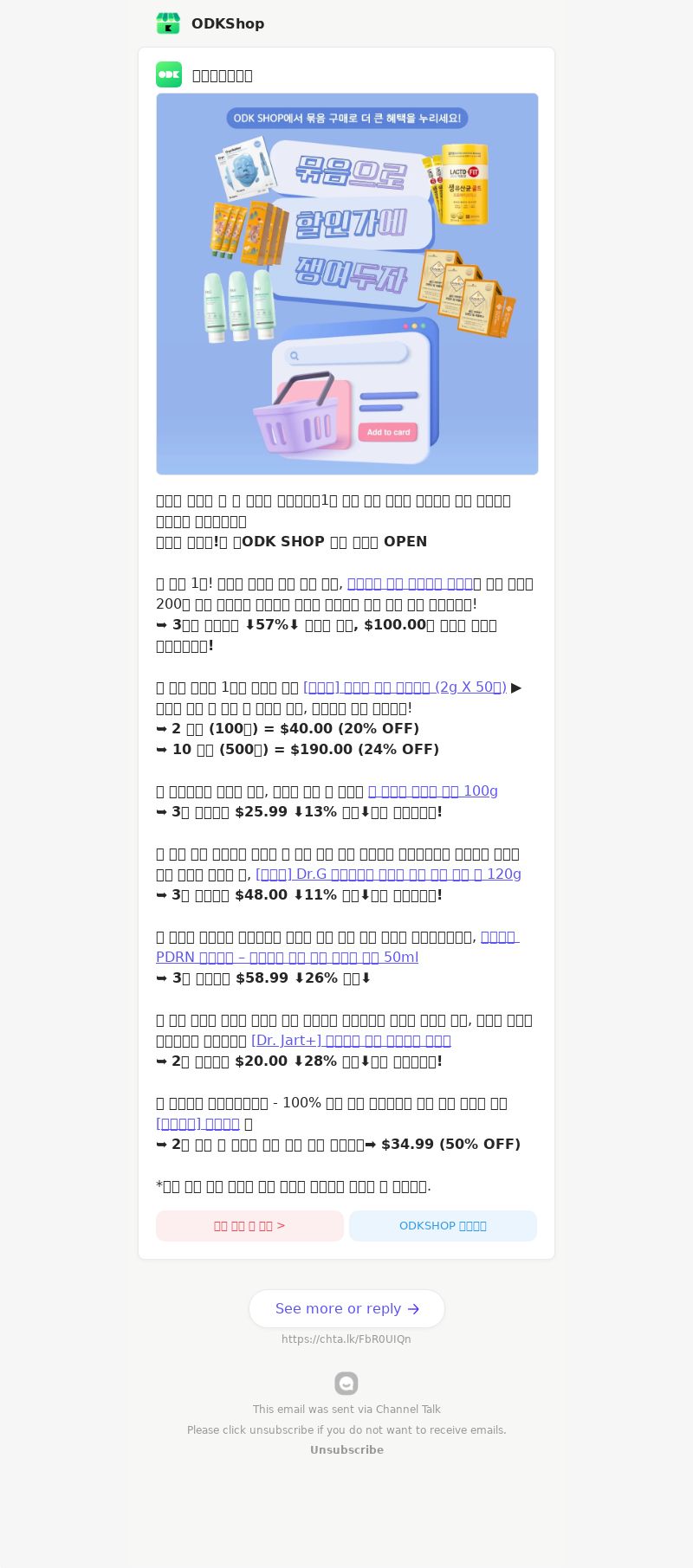Screen dimensions: 693x1568
Task: Tap the blue ODKSHOP button
Action: click(x=443, y=1226)
